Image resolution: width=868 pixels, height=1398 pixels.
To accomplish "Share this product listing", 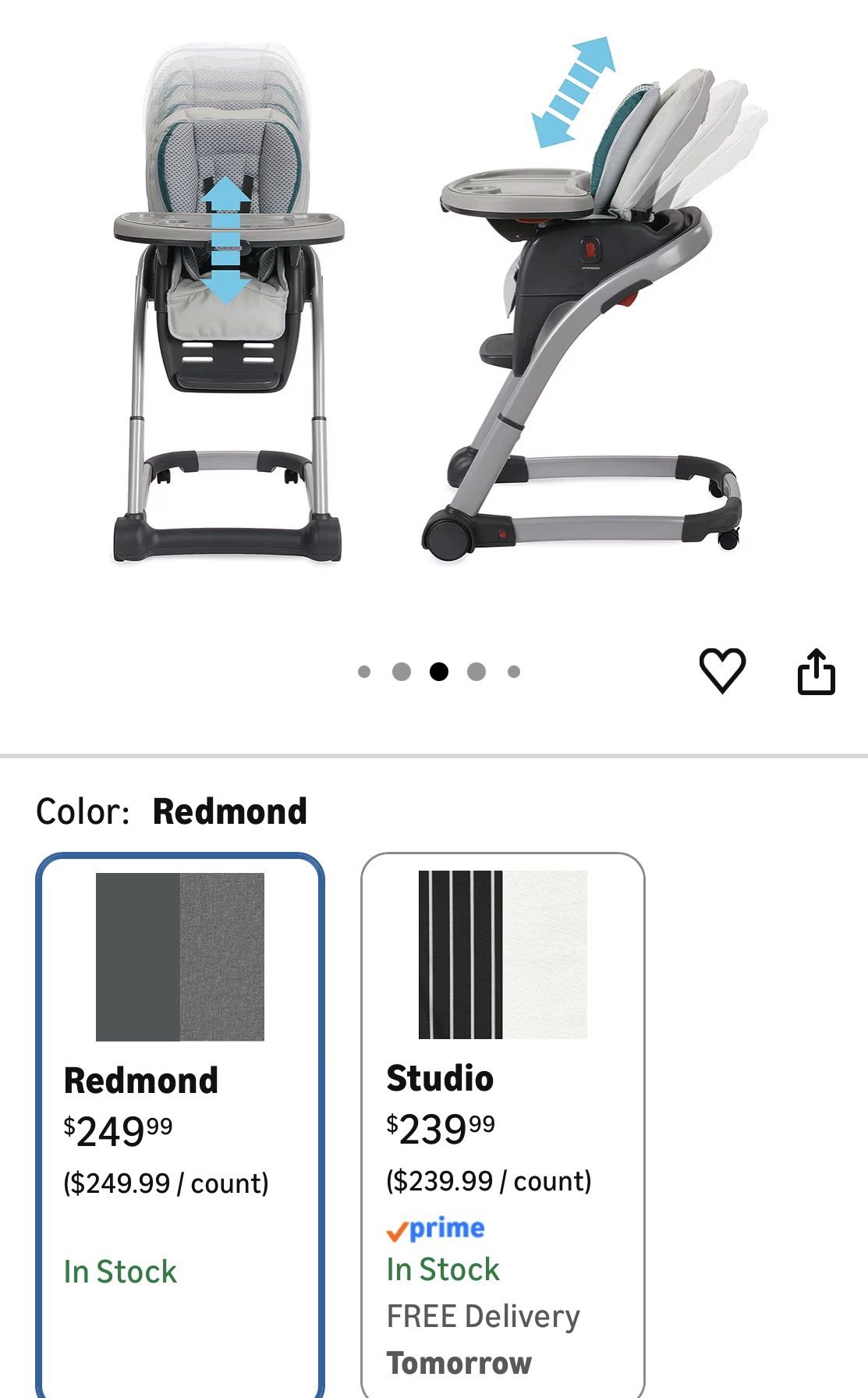I will (x=816, y=672).
